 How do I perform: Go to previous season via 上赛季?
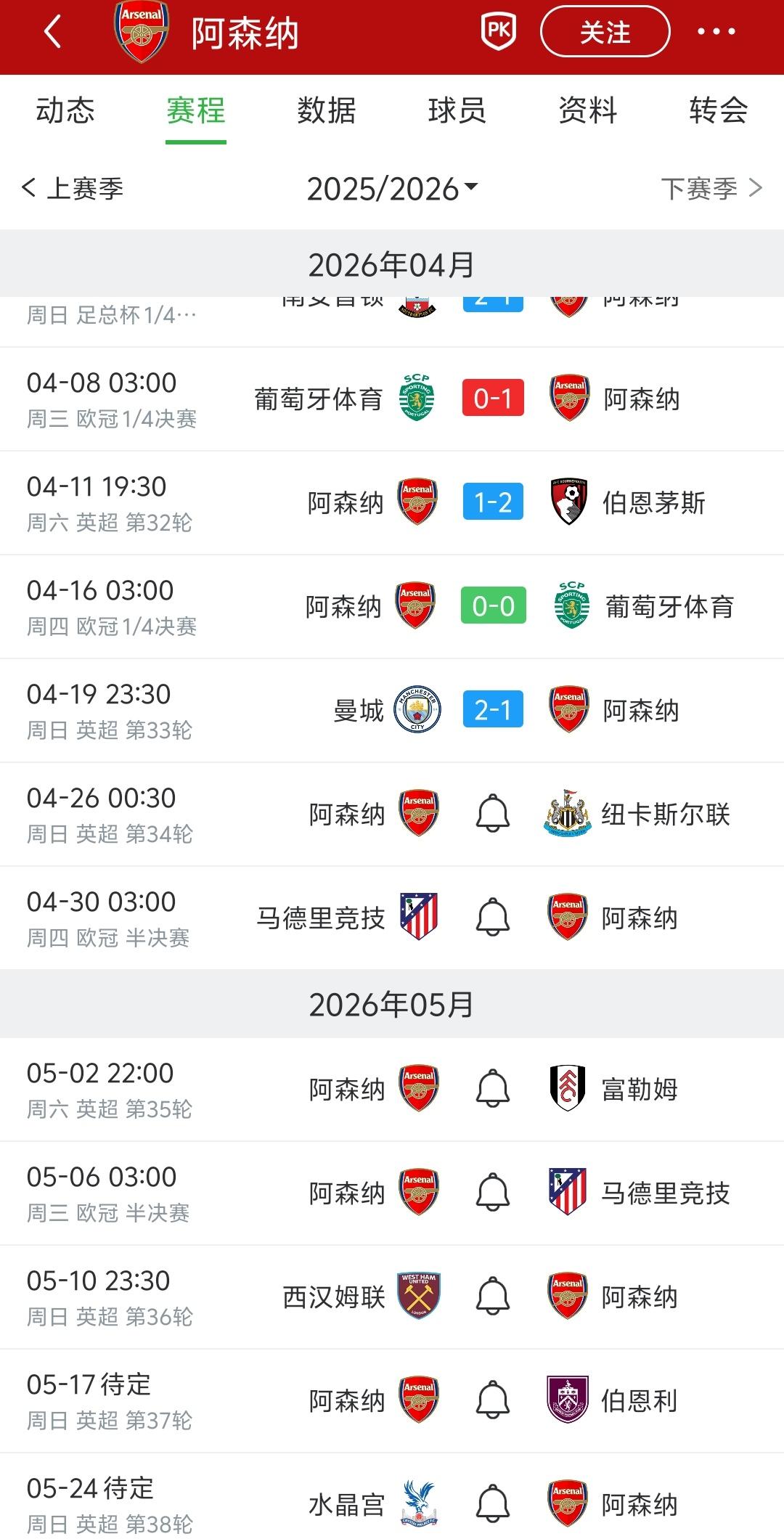(x=73, y=189)
